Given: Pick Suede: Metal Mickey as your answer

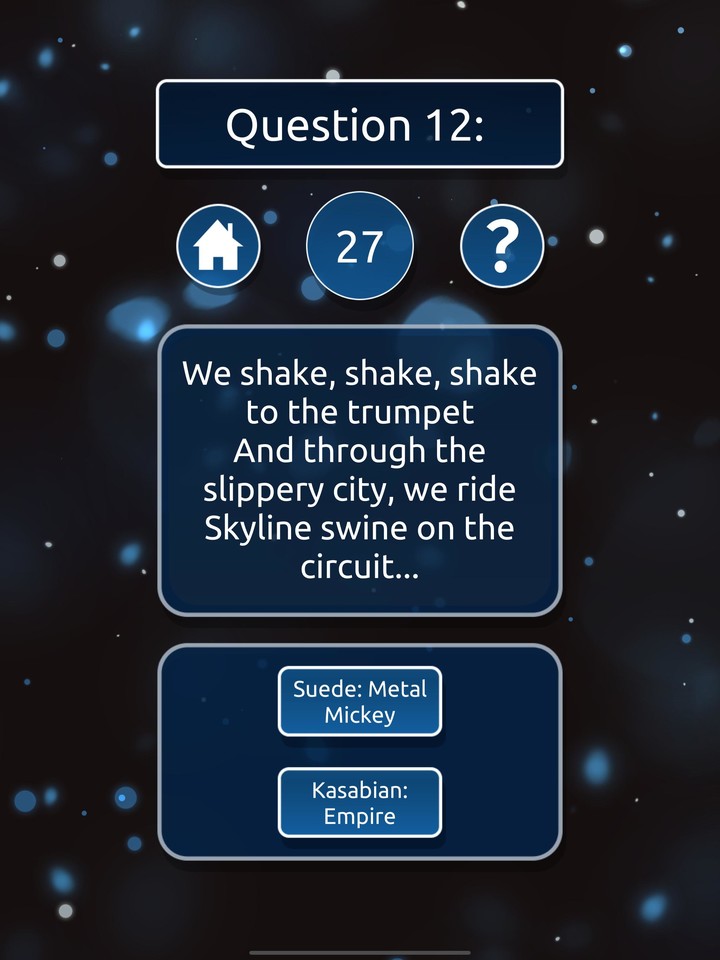Looking at the screenshot, I should click(x=360, y=701).
